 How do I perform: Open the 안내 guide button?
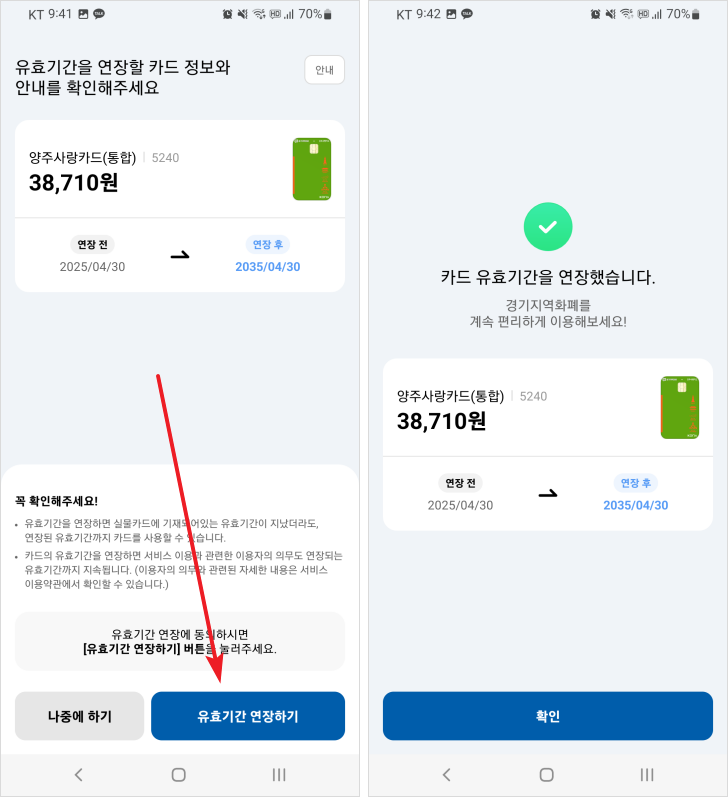(324, 70)
